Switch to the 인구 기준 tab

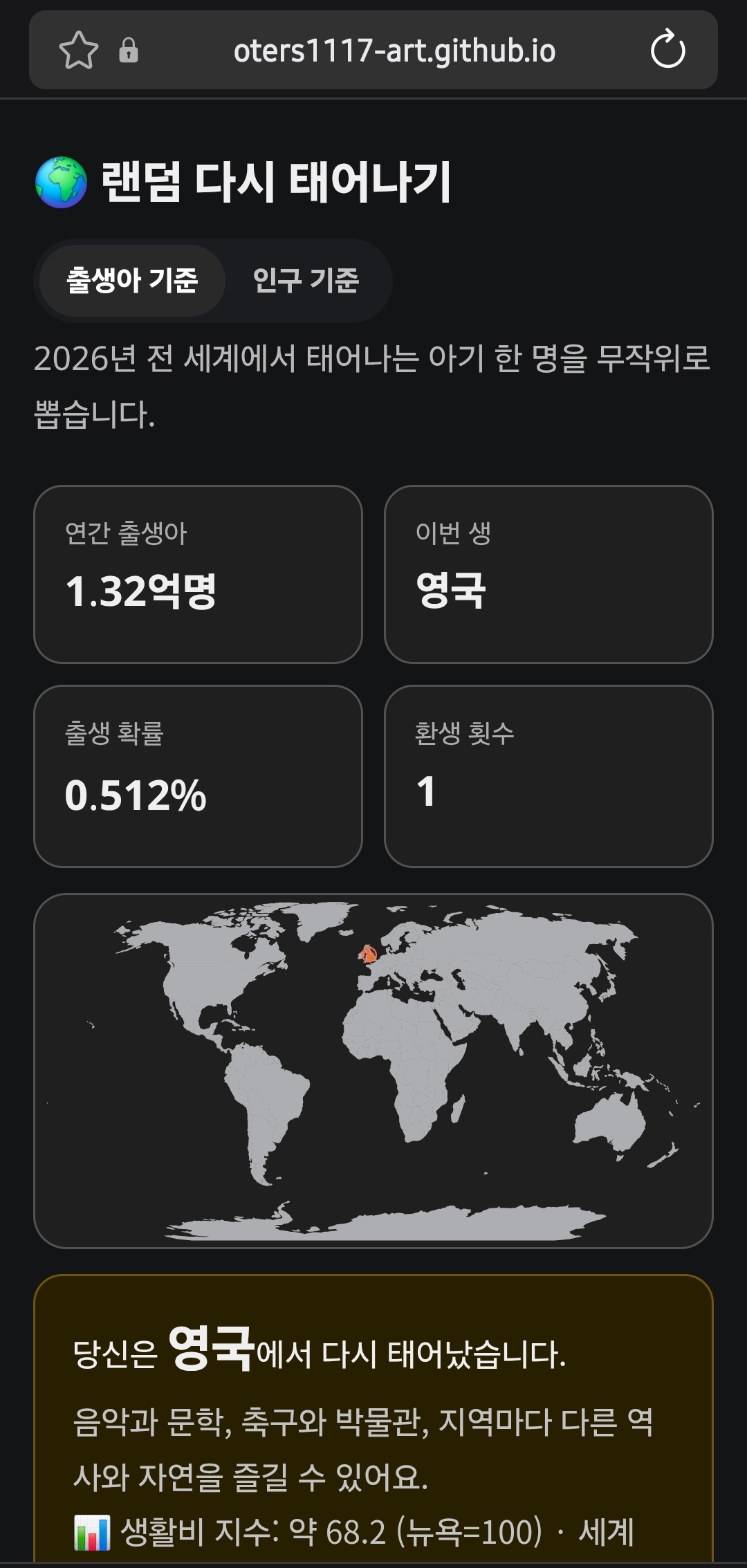[x=306, y=280]
